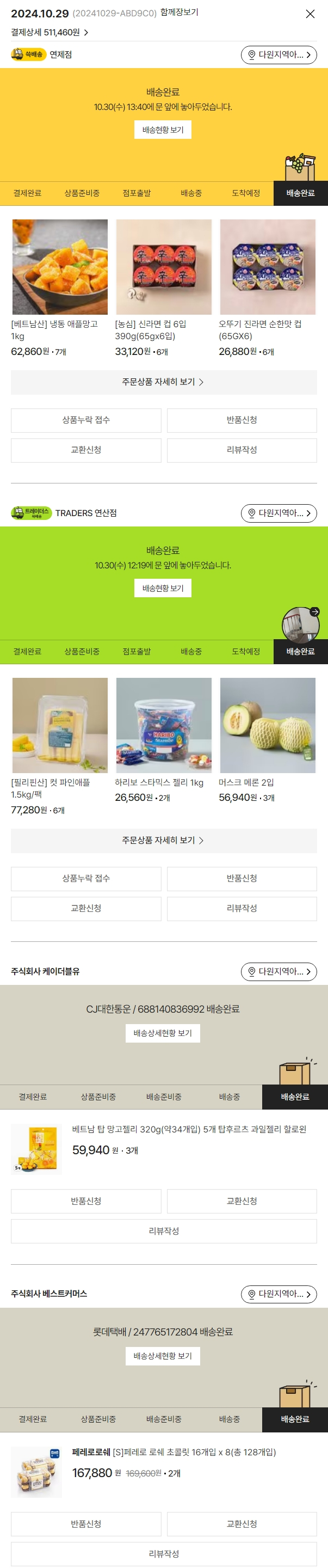The width and height of the screenshot is (328, 1568).
Task: Open the 냉동 애플망고 1kg product
Action: (60, 267)
